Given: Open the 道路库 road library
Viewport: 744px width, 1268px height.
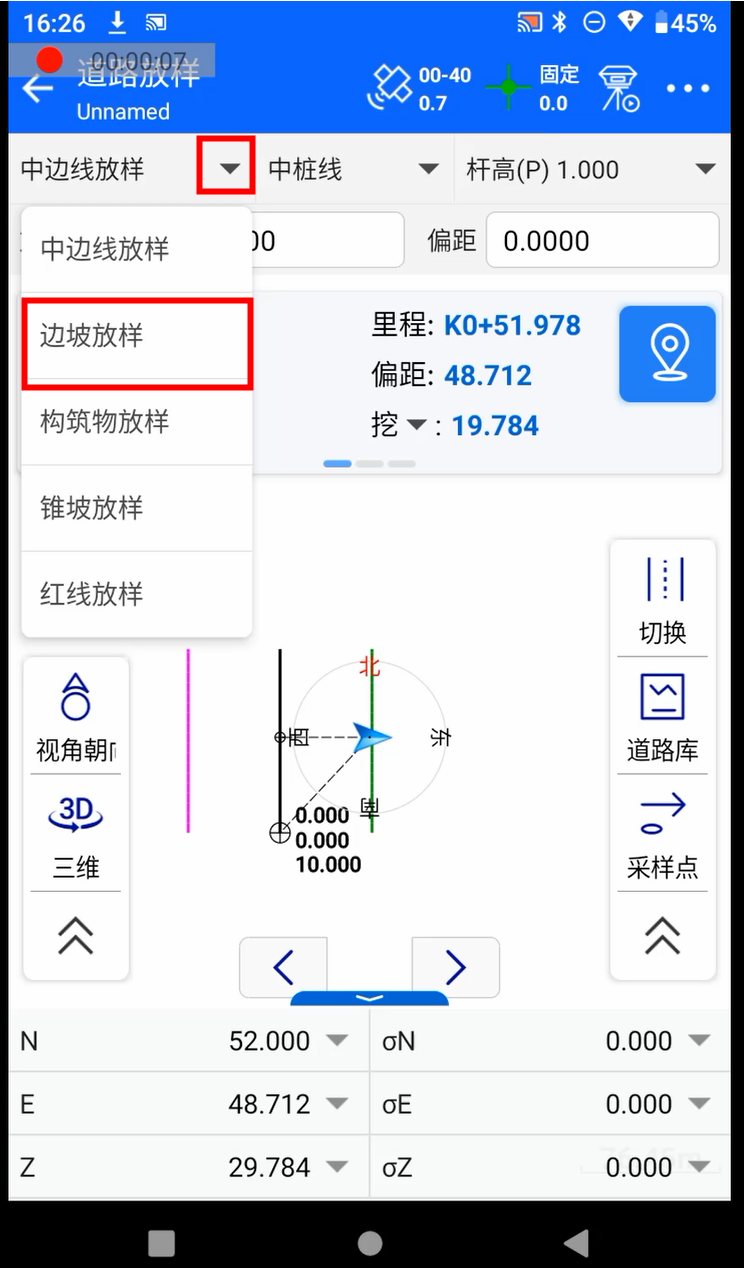Looking at the screenshot, I should point(663,718).
